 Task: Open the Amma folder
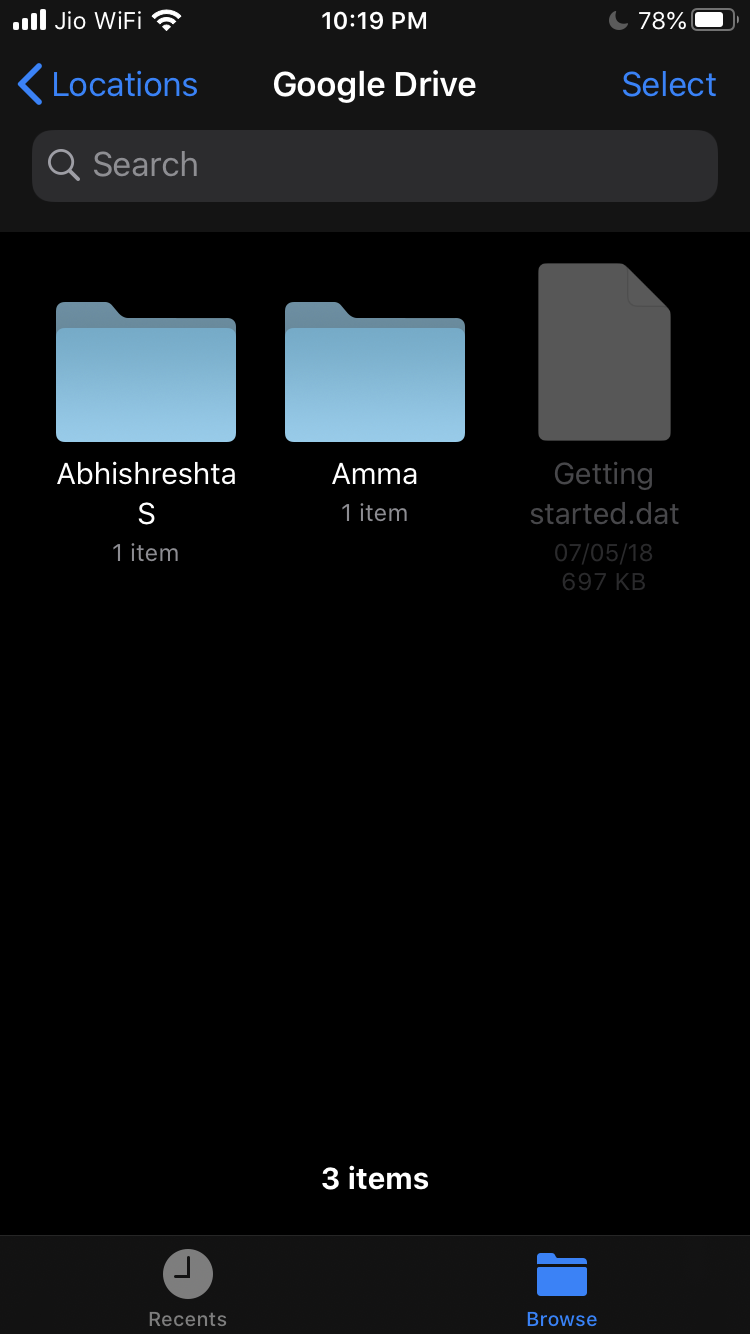[x=375, y=372]
